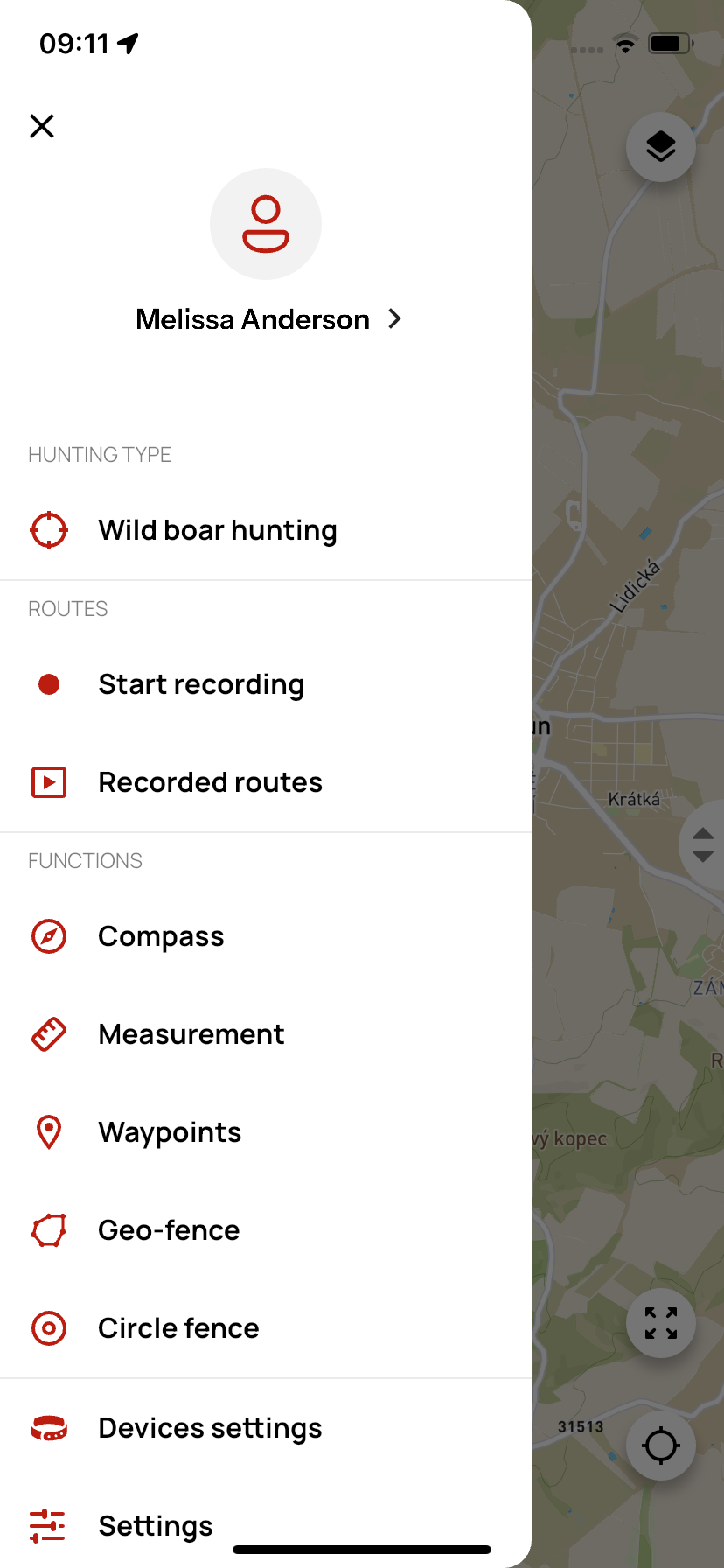724x1568 pixels.
Task: Open Settings
Action: [x=155, y=1526]
